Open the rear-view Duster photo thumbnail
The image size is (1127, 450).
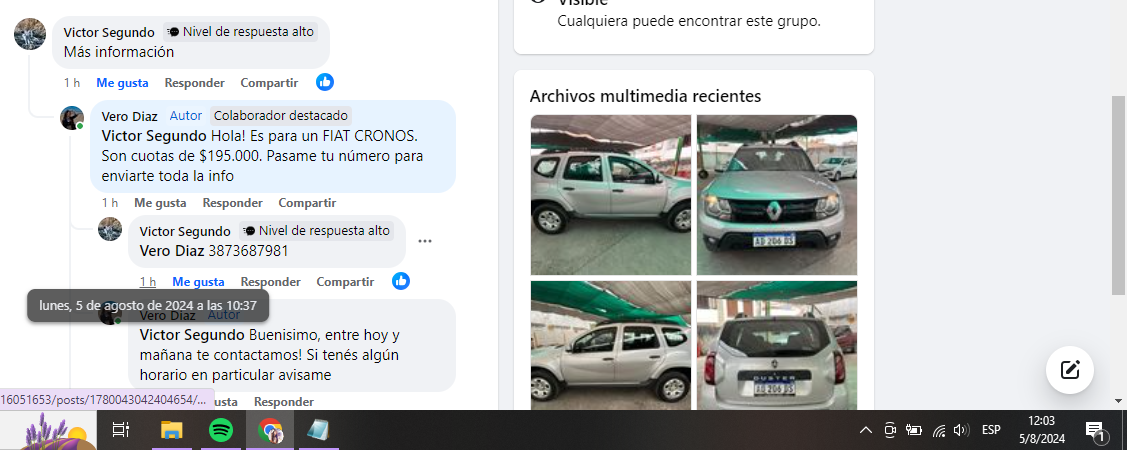click(x=776, y=345)
